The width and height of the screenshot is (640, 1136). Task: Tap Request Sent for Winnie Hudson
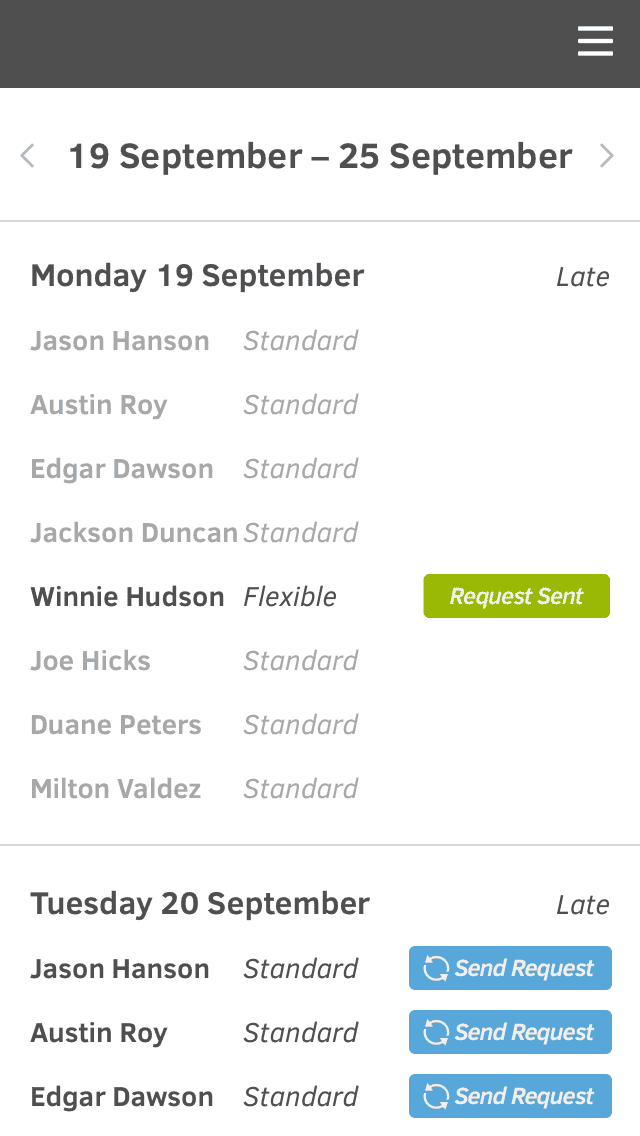pos(516,596)
